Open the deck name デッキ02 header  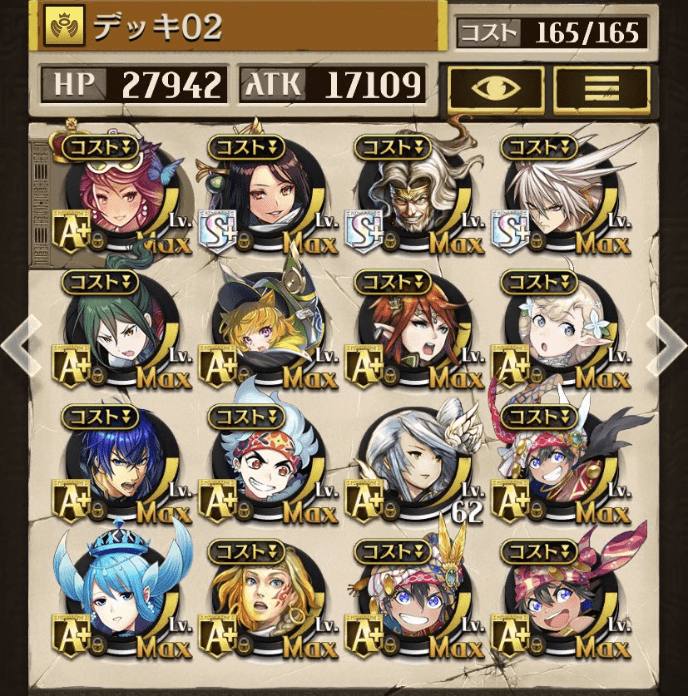click(240, 27)
